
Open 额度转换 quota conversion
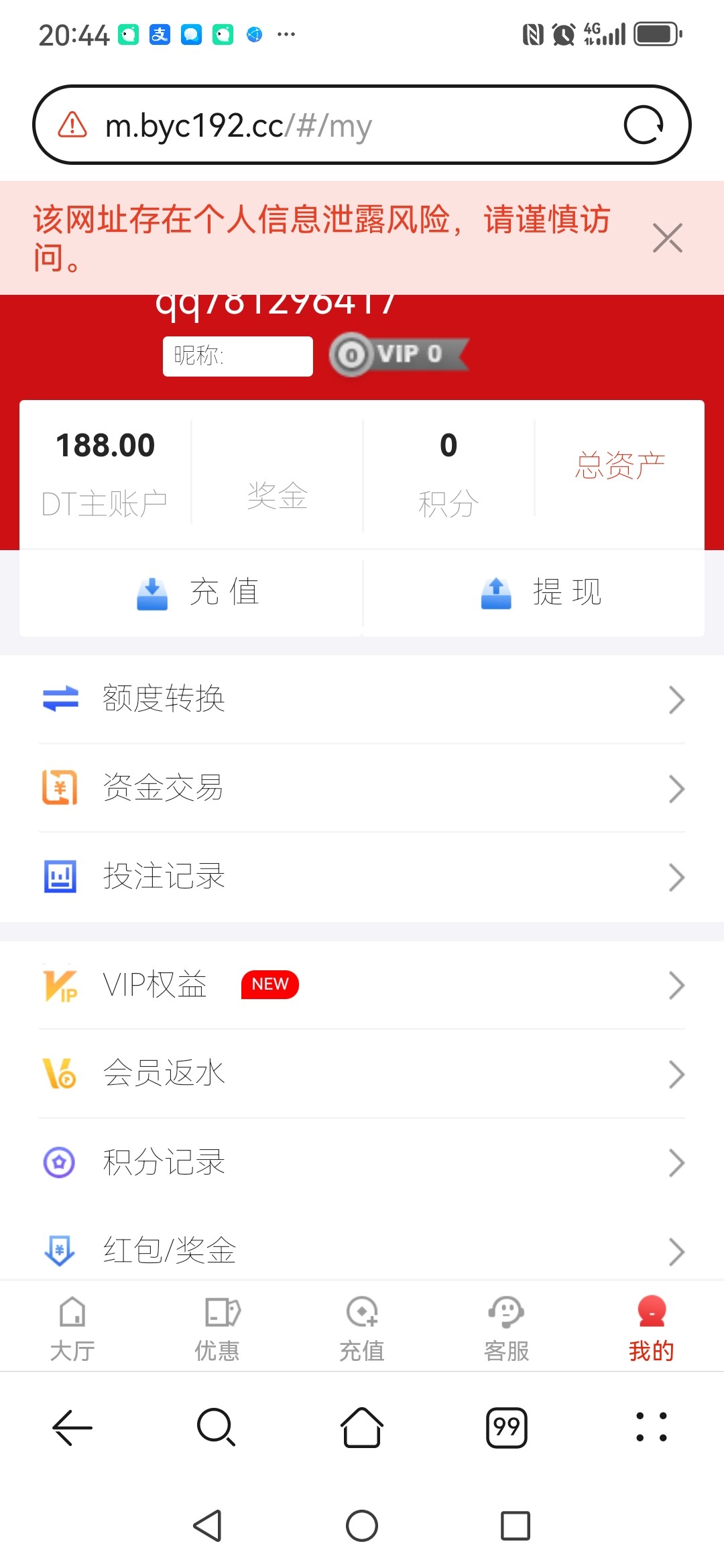362,699
